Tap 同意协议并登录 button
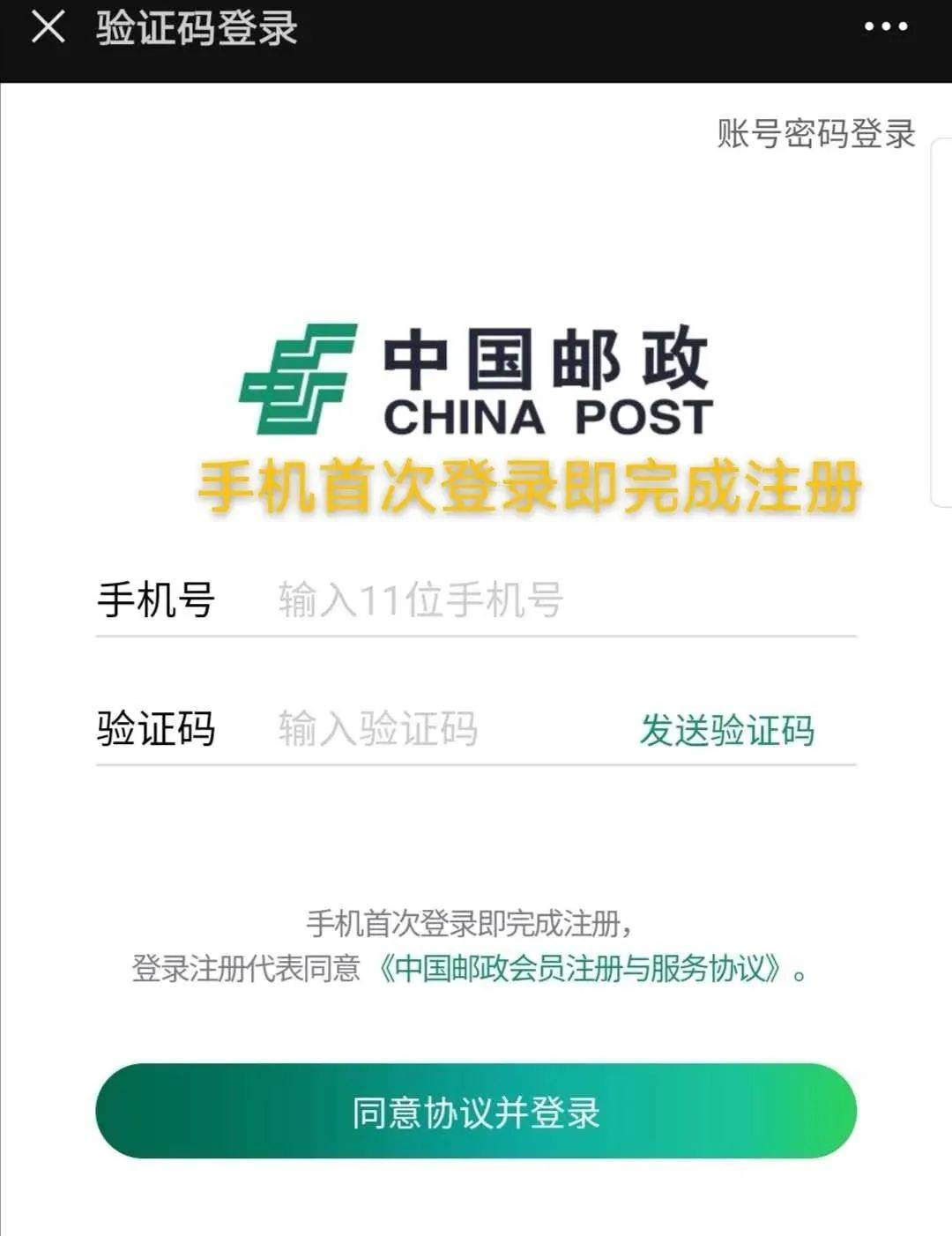Viewport: 952px width, 1236px height. pos(476,1112)
